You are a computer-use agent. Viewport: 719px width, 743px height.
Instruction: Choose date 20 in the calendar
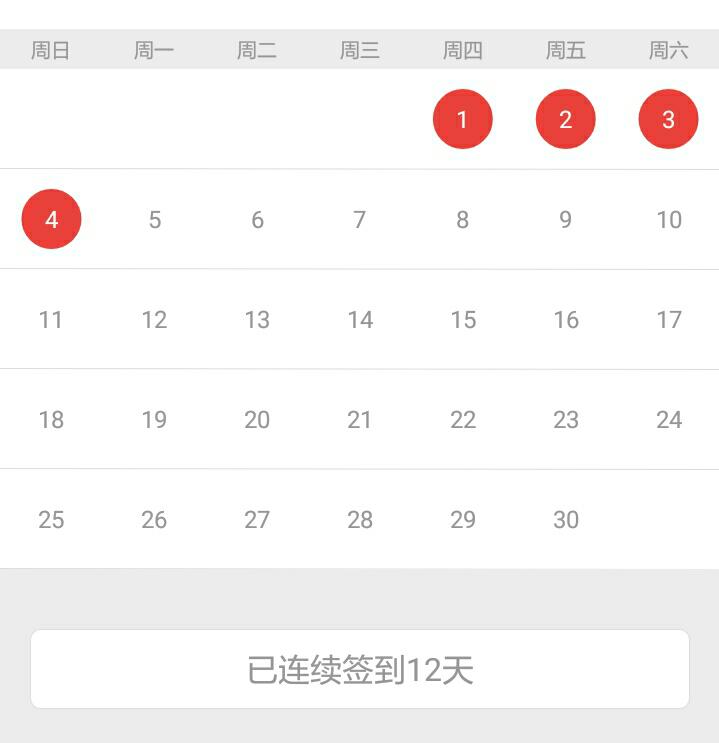[257, 420]
